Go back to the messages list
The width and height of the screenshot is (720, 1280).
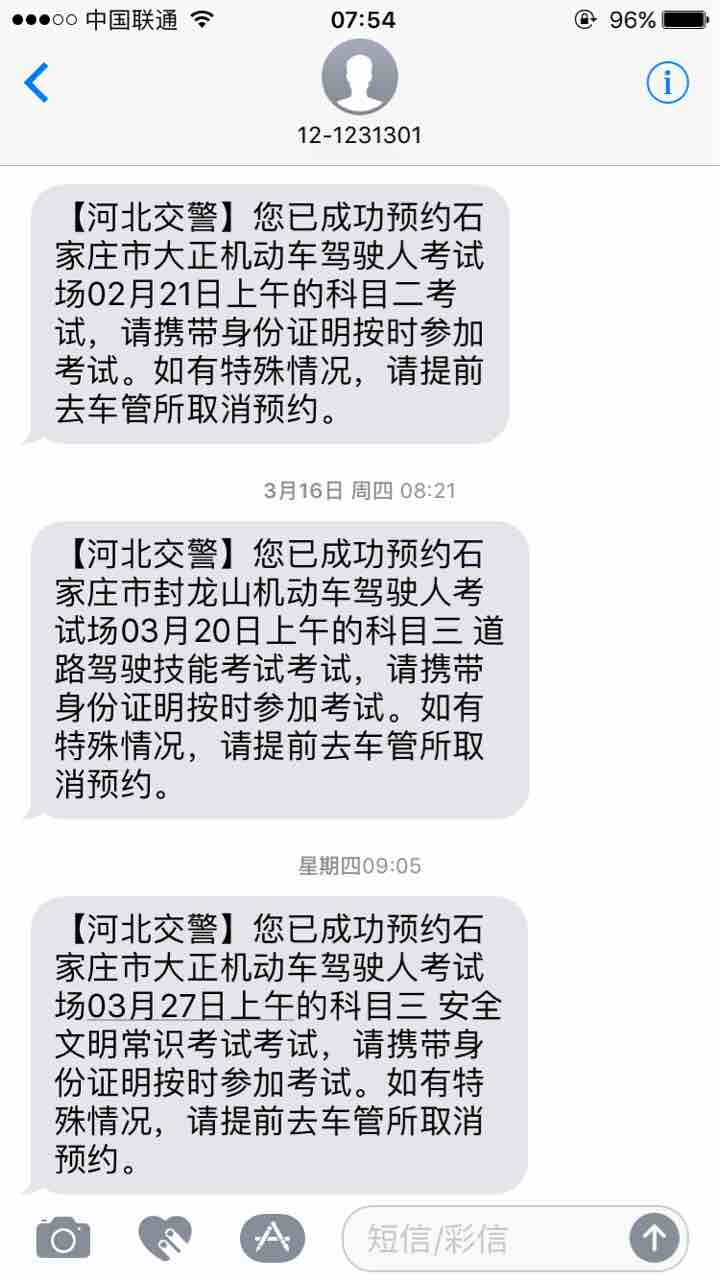coord(37,83)
